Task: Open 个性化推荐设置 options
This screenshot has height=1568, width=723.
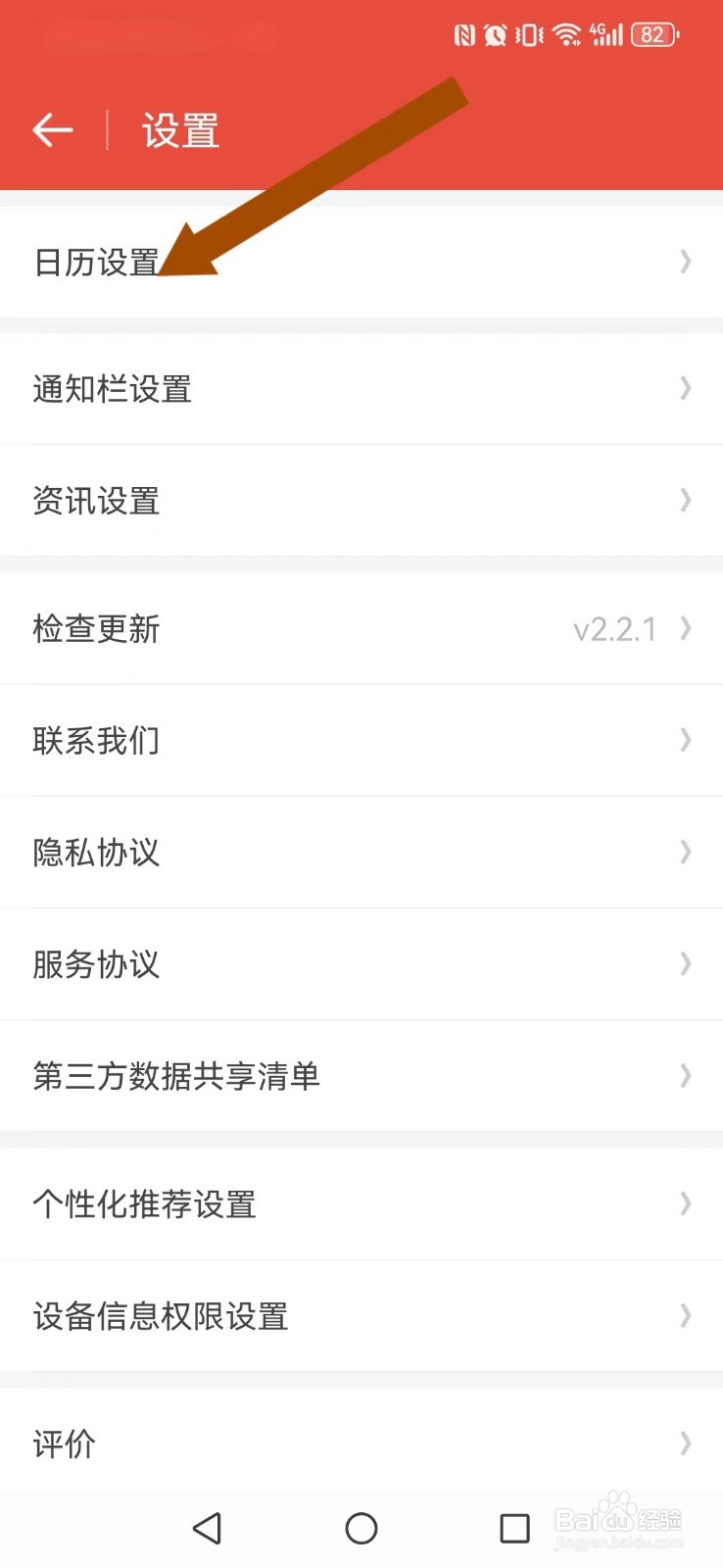Action: tap(361, 1204)
